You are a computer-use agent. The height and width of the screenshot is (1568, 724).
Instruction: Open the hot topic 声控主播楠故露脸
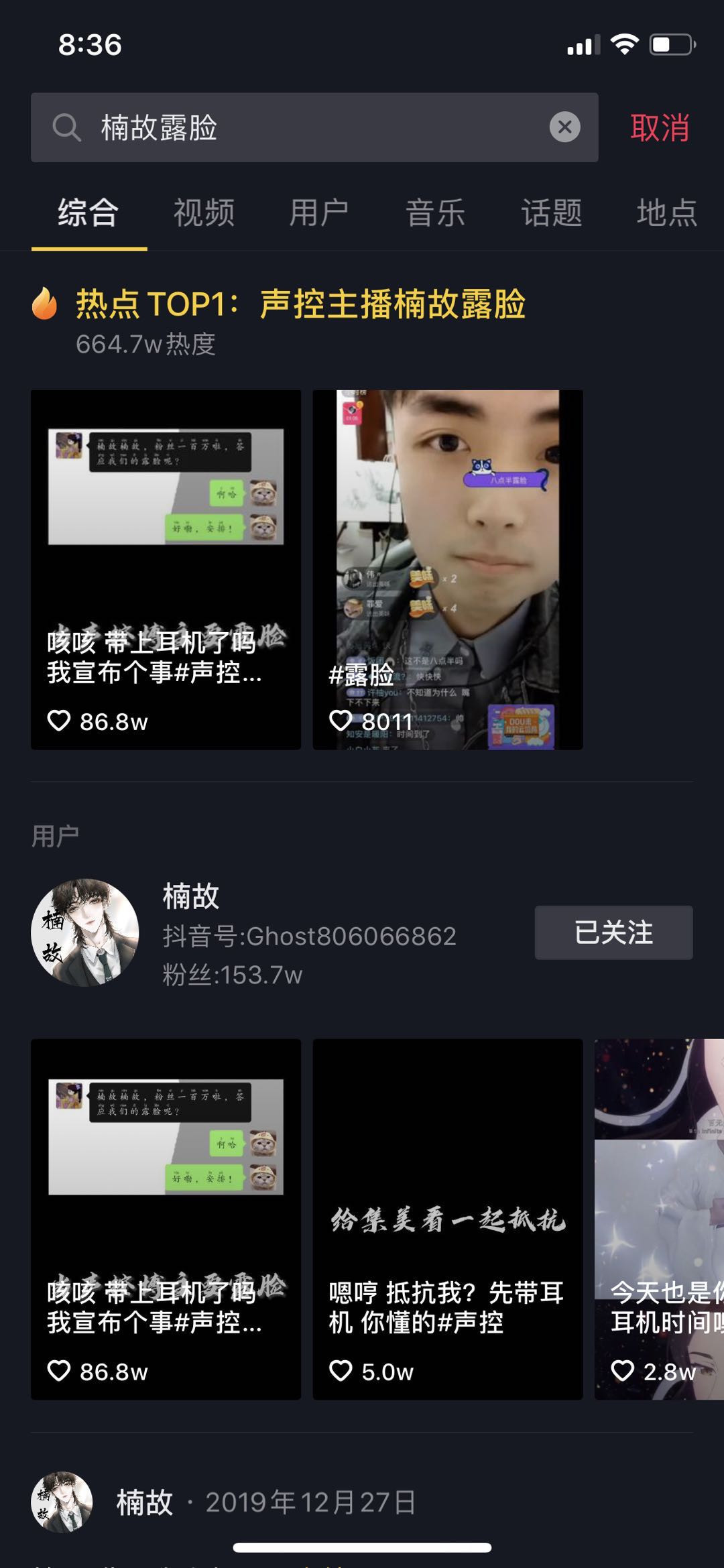[300, 304]
